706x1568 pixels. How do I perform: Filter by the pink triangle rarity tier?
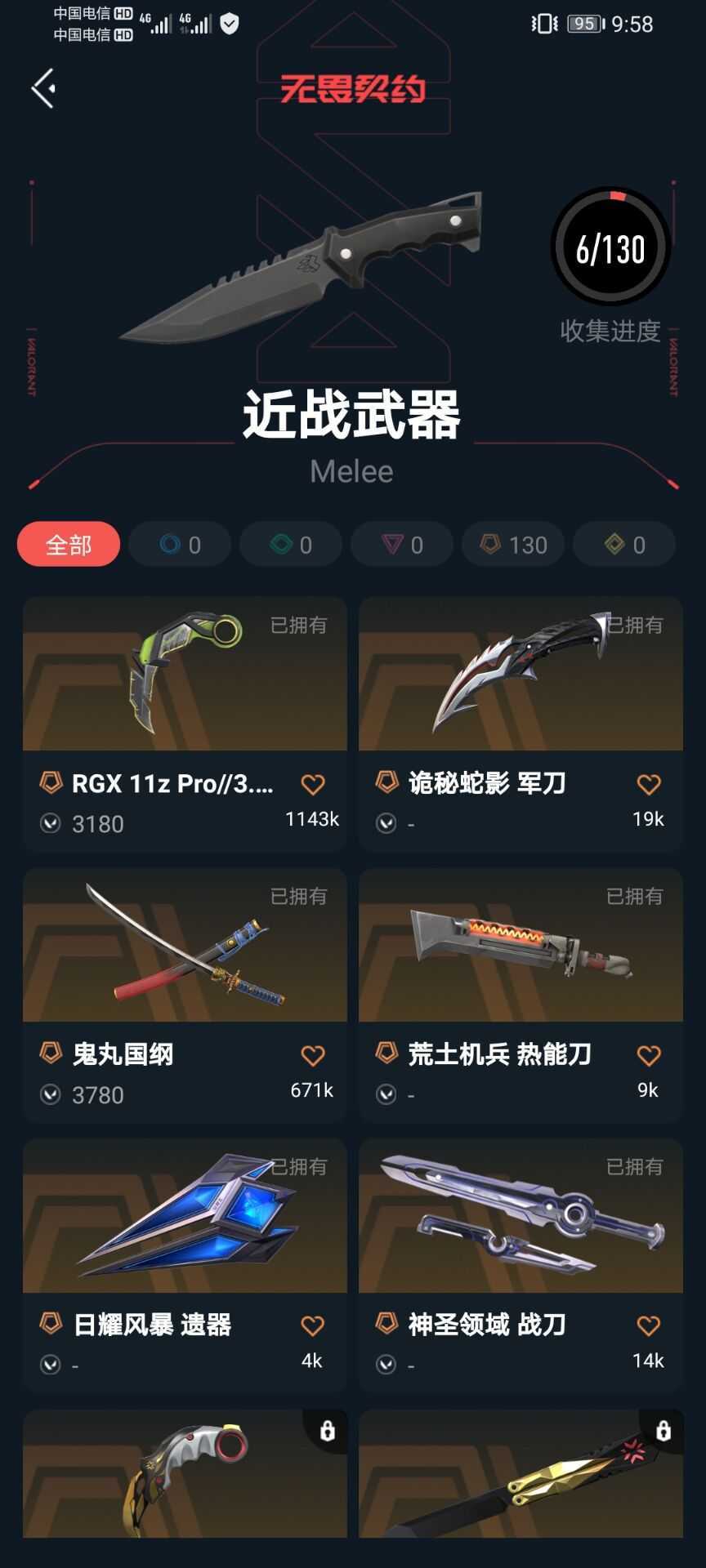(402, 544)
